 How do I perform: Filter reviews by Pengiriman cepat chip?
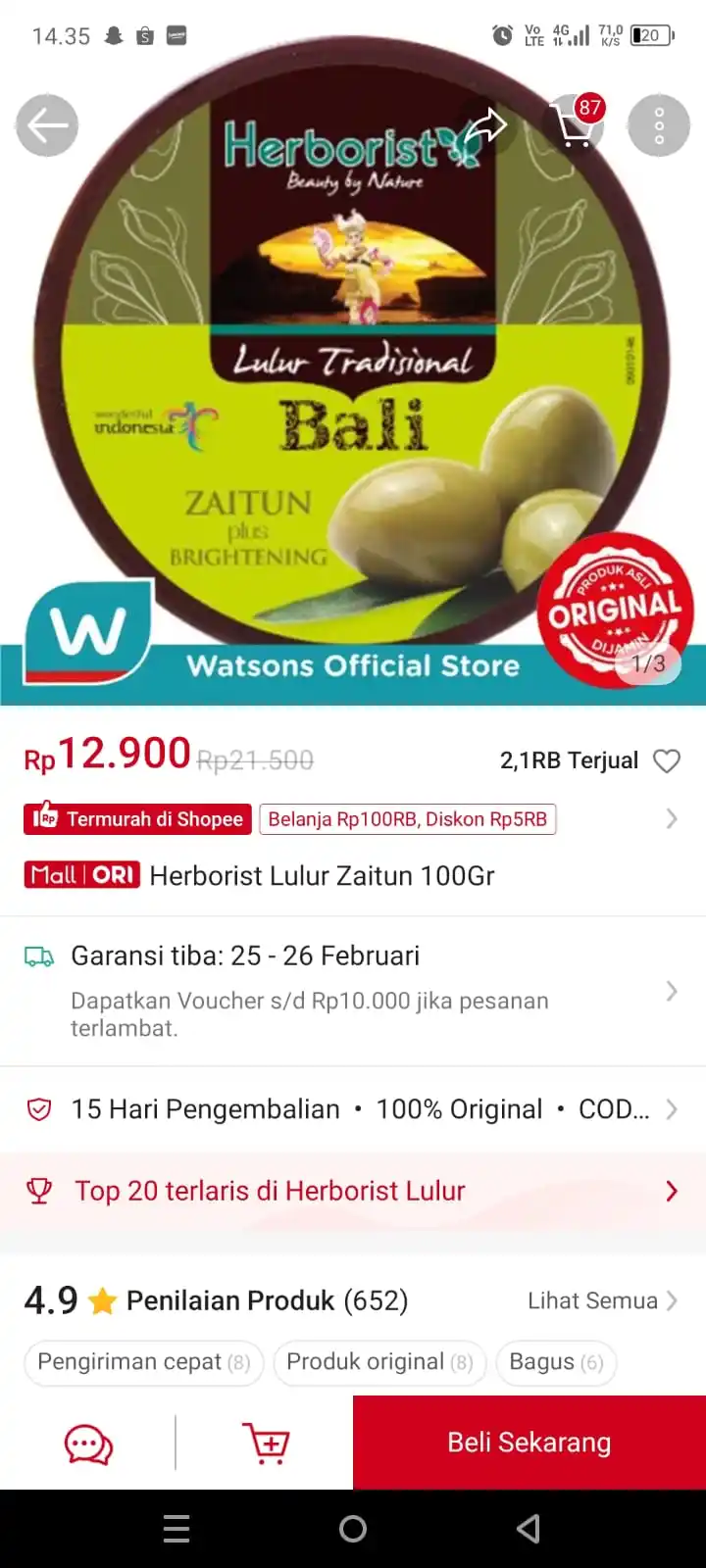[x=144, y=1362]
